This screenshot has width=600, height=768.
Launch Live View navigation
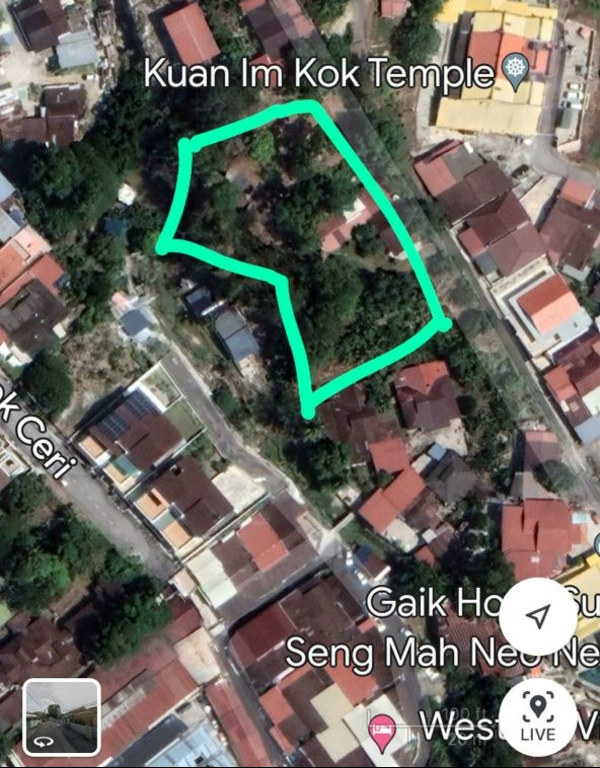click(538, 716)
